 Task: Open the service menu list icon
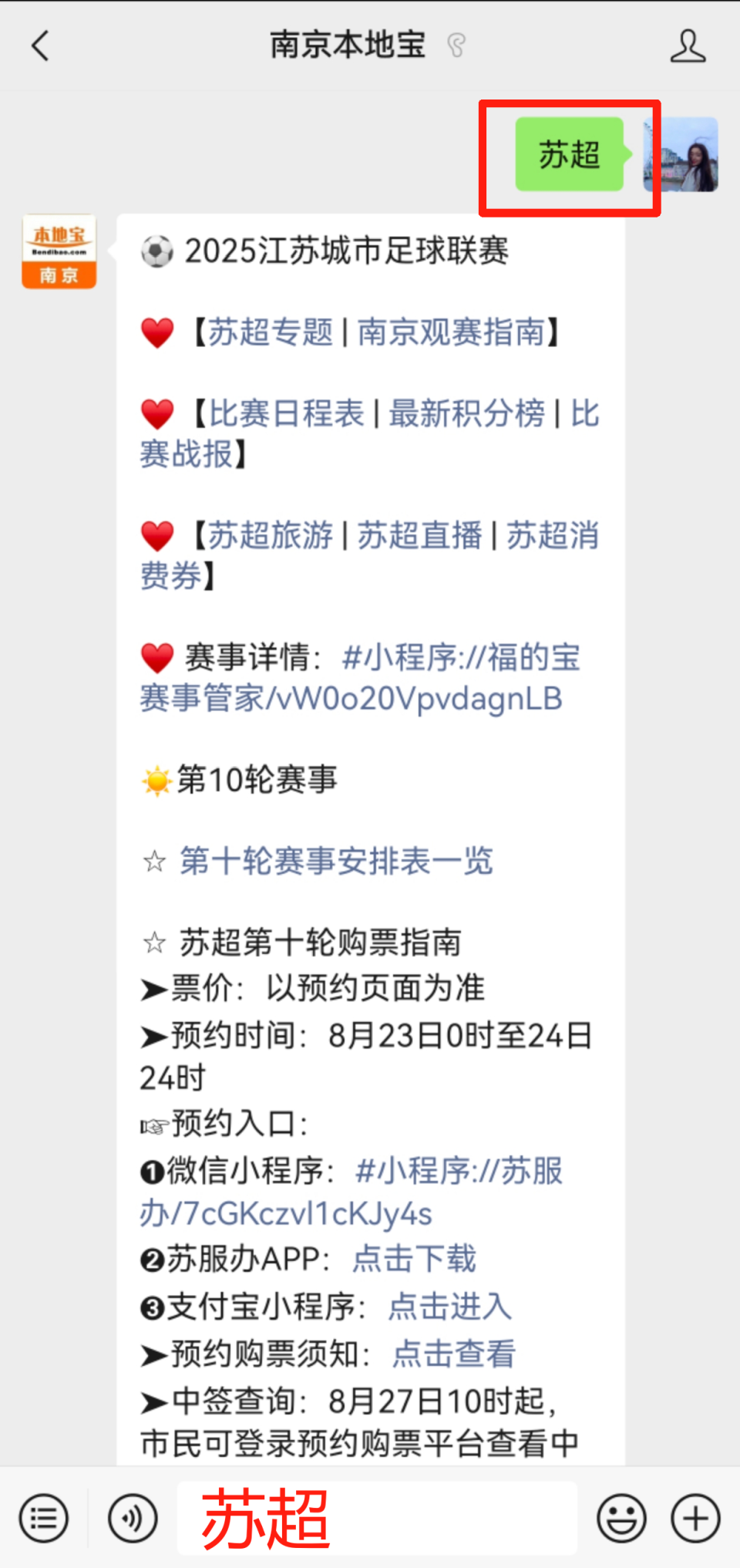(x=44, y=1519)
